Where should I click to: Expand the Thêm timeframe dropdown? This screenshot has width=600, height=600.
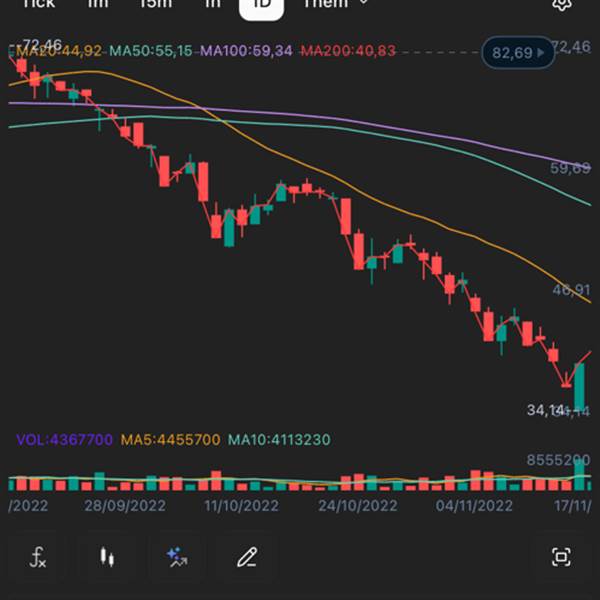click(336, 4)
